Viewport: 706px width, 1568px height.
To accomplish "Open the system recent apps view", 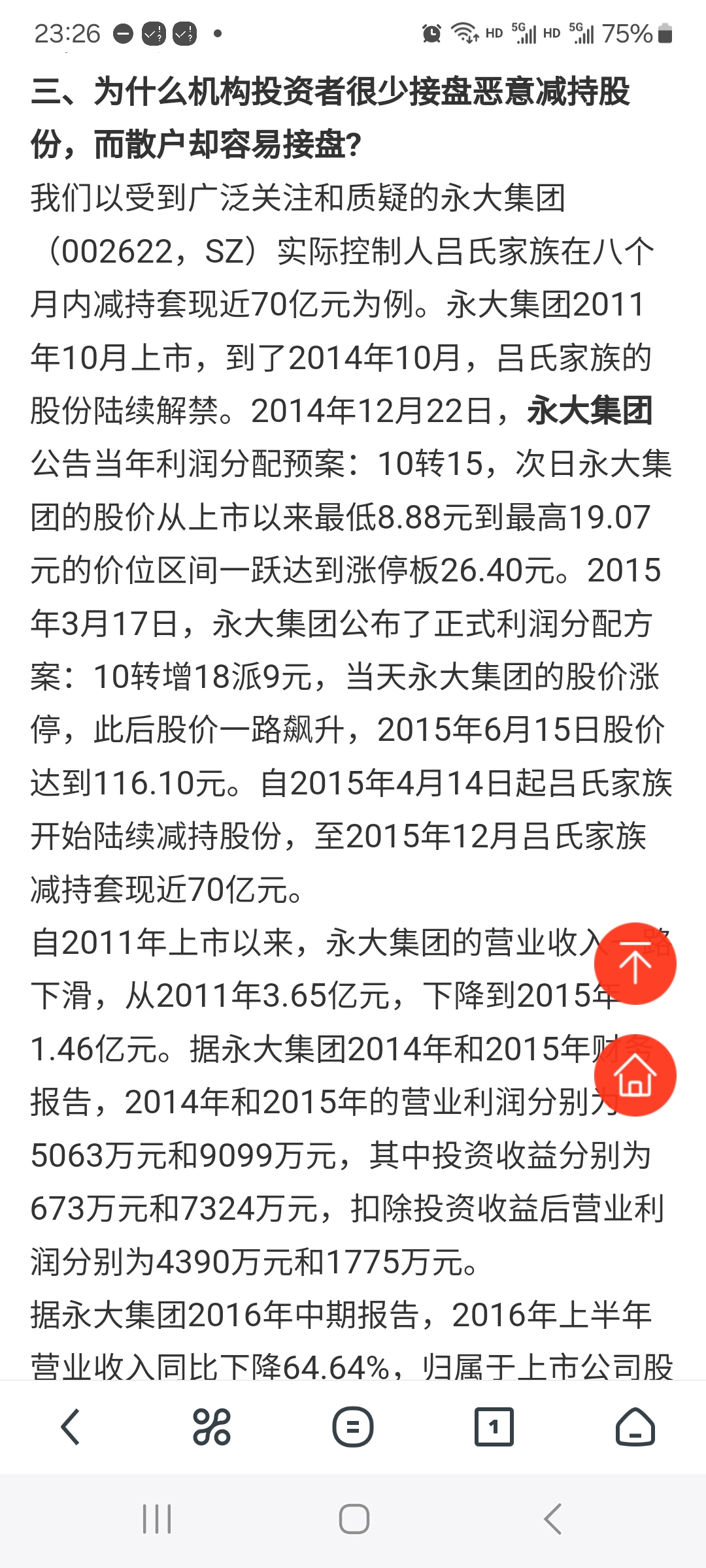I will [157, 1519].
